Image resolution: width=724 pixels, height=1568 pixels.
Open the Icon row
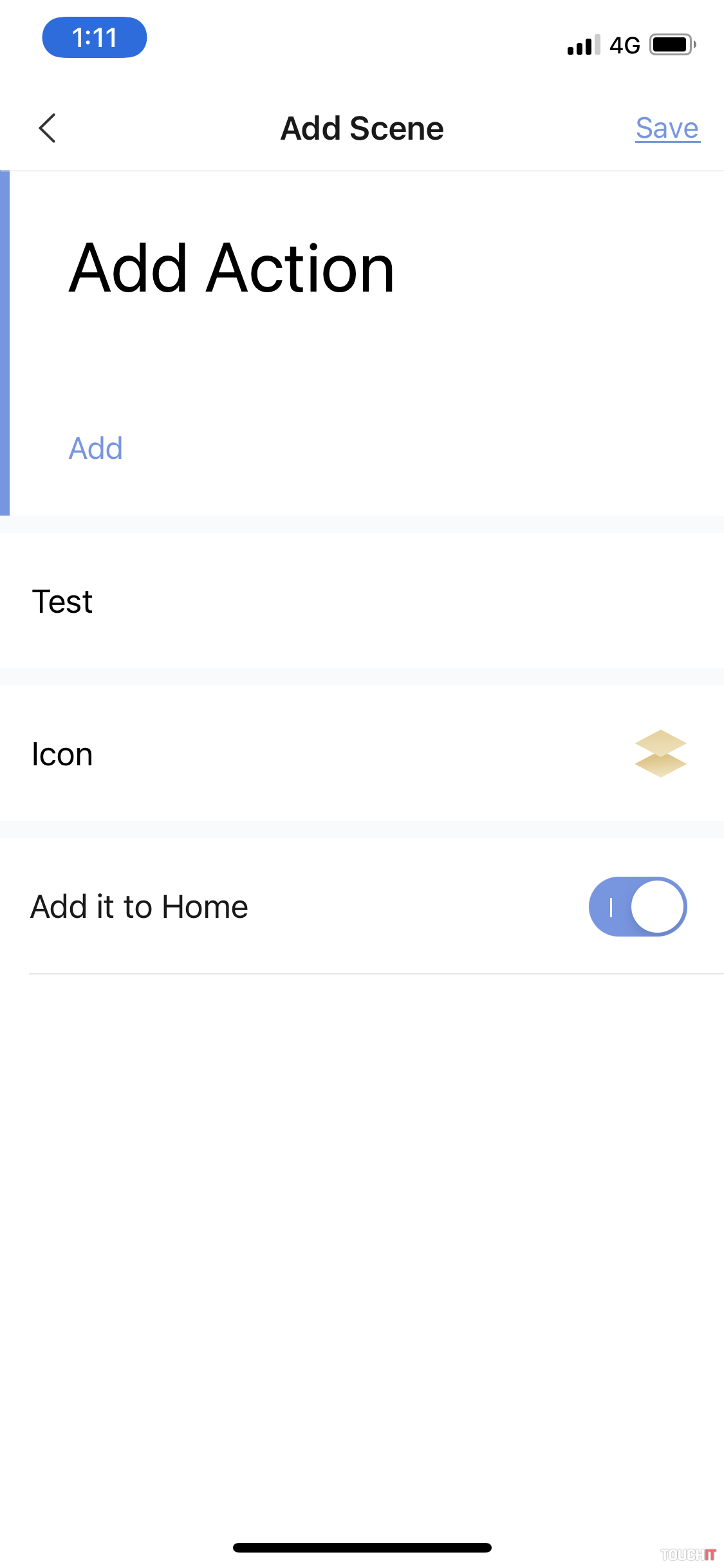[x=362, y=754]
